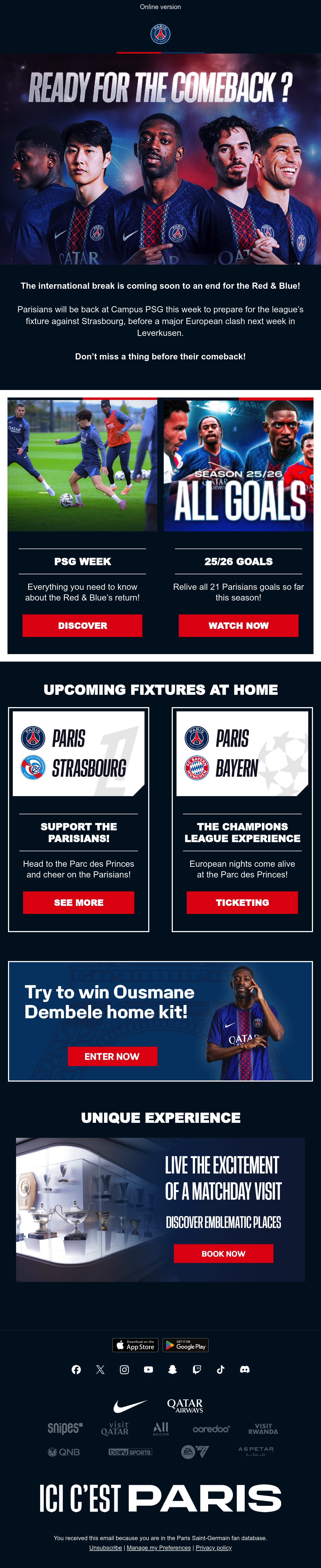Tap ENTER NOW to win Dembele kit
Image resolution: width=321 pixels, height=1568 pixels.
[x=112, y=1056]
